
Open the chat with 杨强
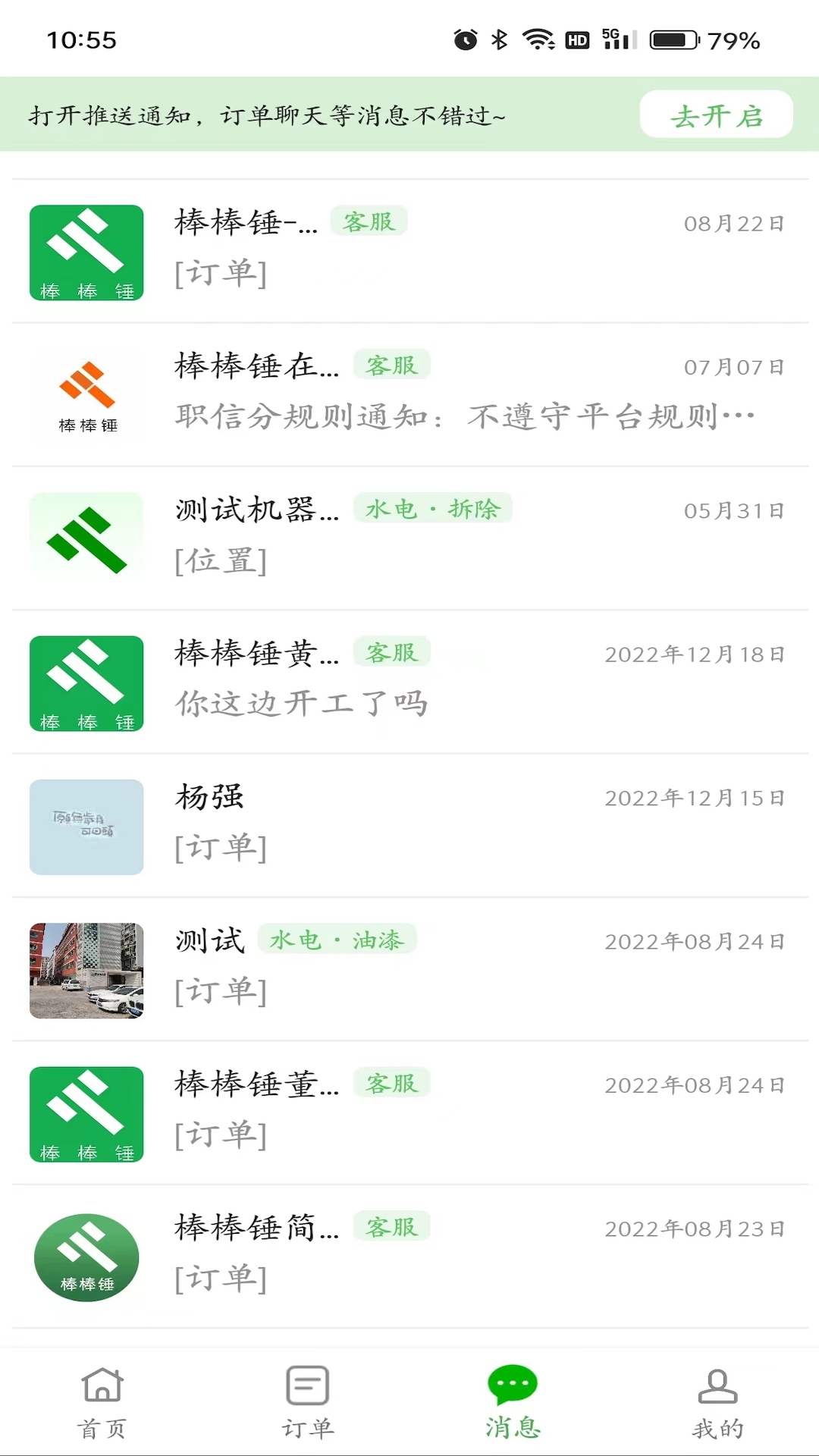(x=409, y=826)
